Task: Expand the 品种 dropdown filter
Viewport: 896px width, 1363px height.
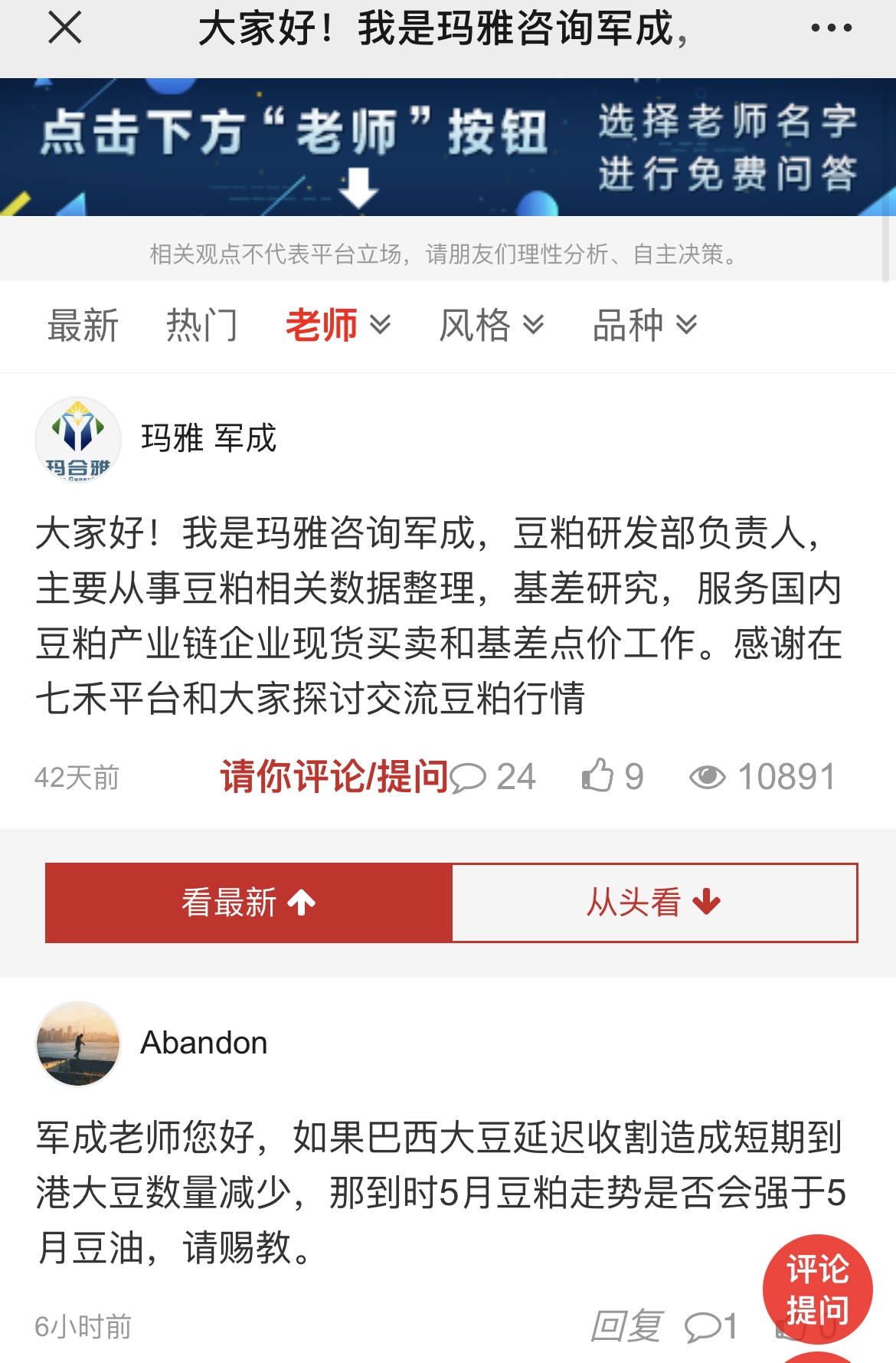Action: 645,326
